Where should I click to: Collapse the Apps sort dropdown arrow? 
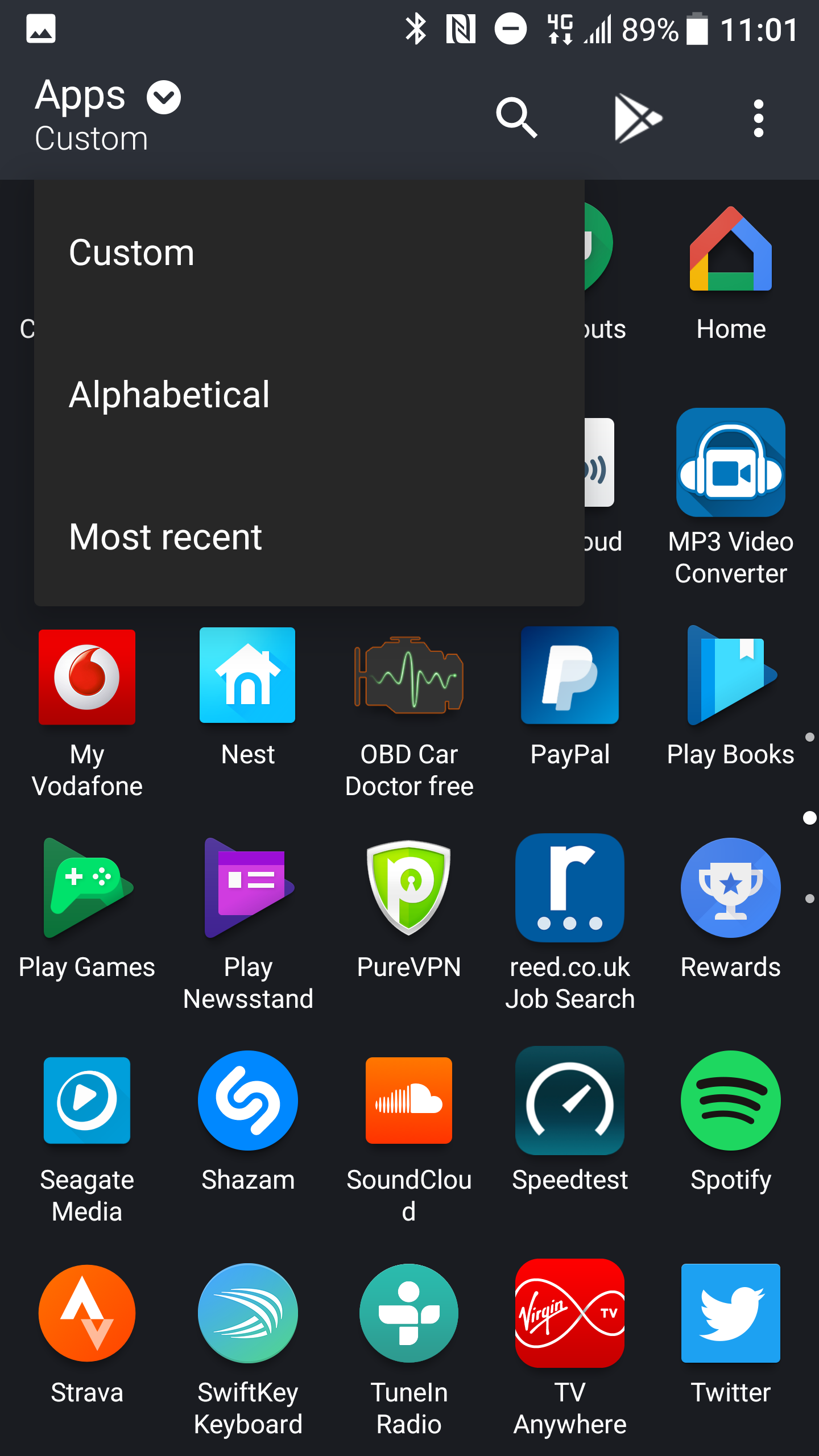tap(164, 97)
